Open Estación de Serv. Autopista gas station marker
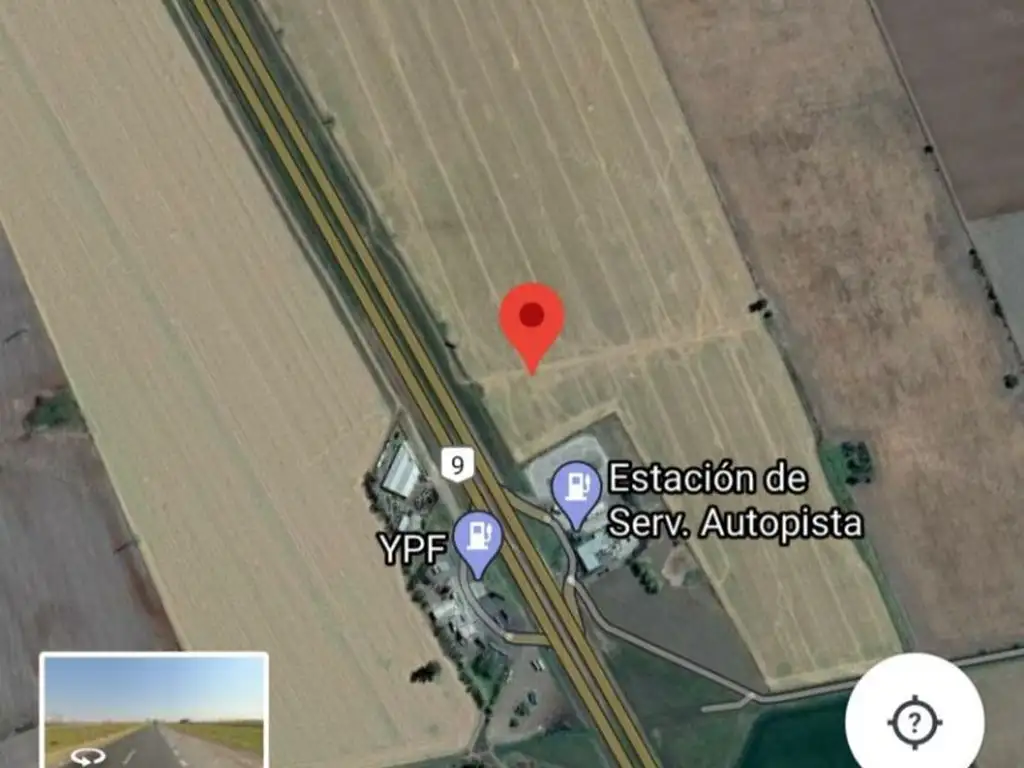 point(577,489)
